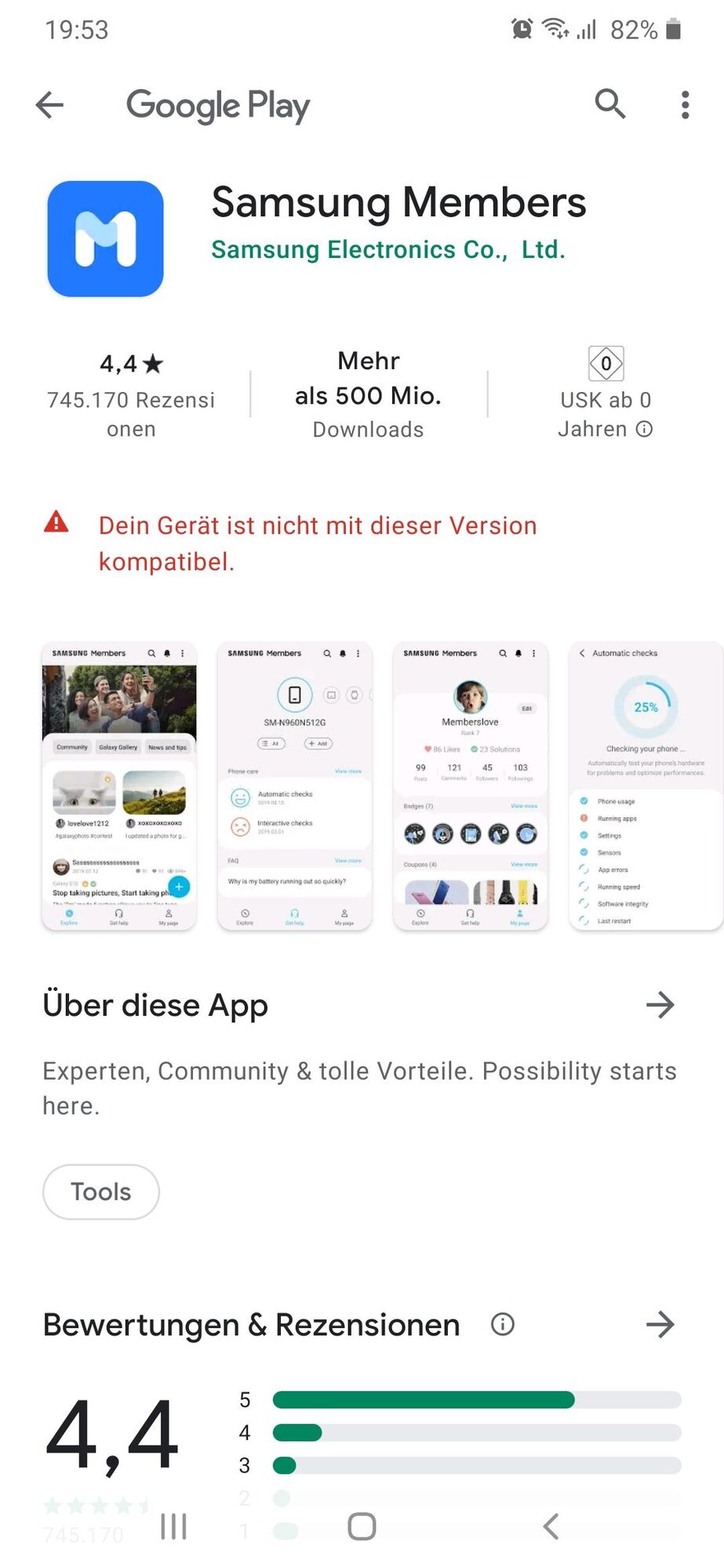The image size is (724, 1568).
Task: Open the Memberslove profile screenshot
Action: click(x=470, y=786)
